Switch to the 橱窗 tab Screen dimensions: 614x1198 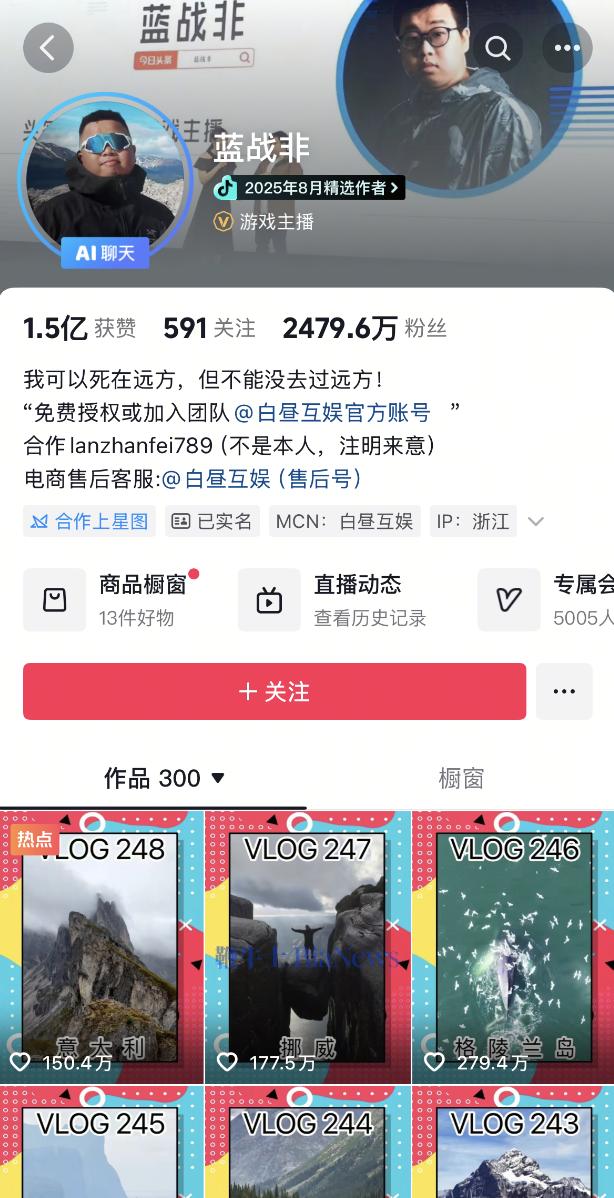click(461, 778)
